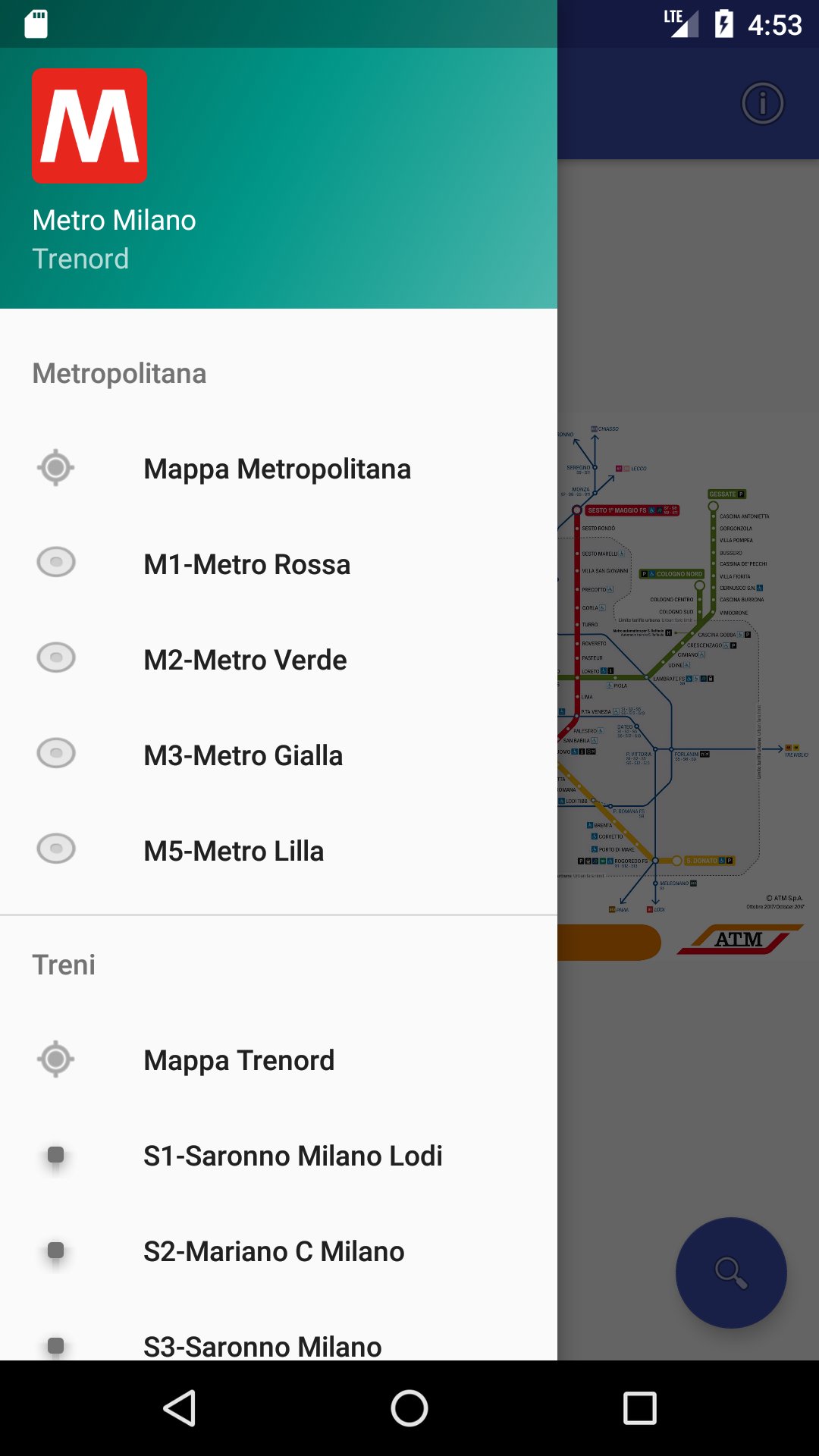Select the M5-Metro Lilla line toggle
The height and width of the screenshot is (1456, 819).
tap(55, 850)
